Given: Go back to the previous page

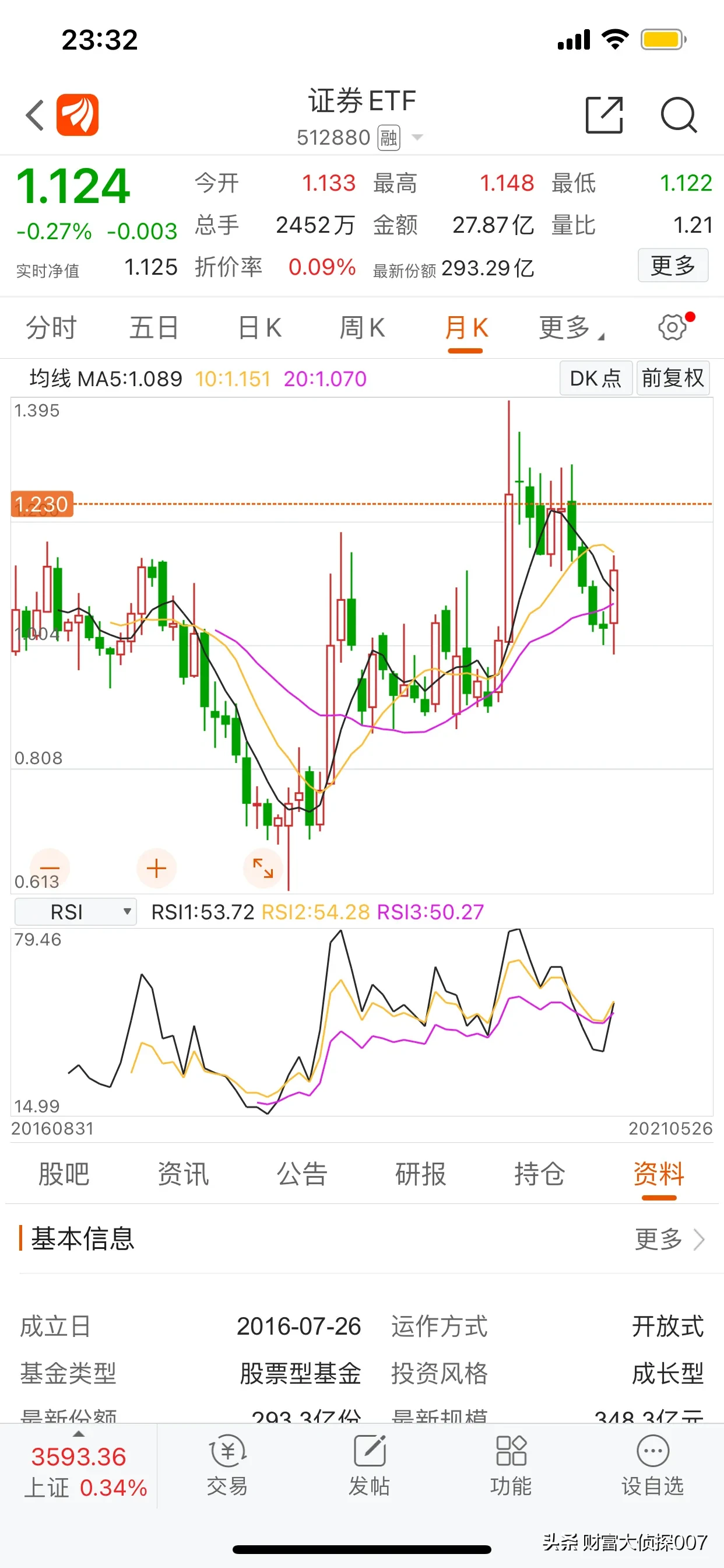Looking at the screenshot, I should tap(36, 114).
